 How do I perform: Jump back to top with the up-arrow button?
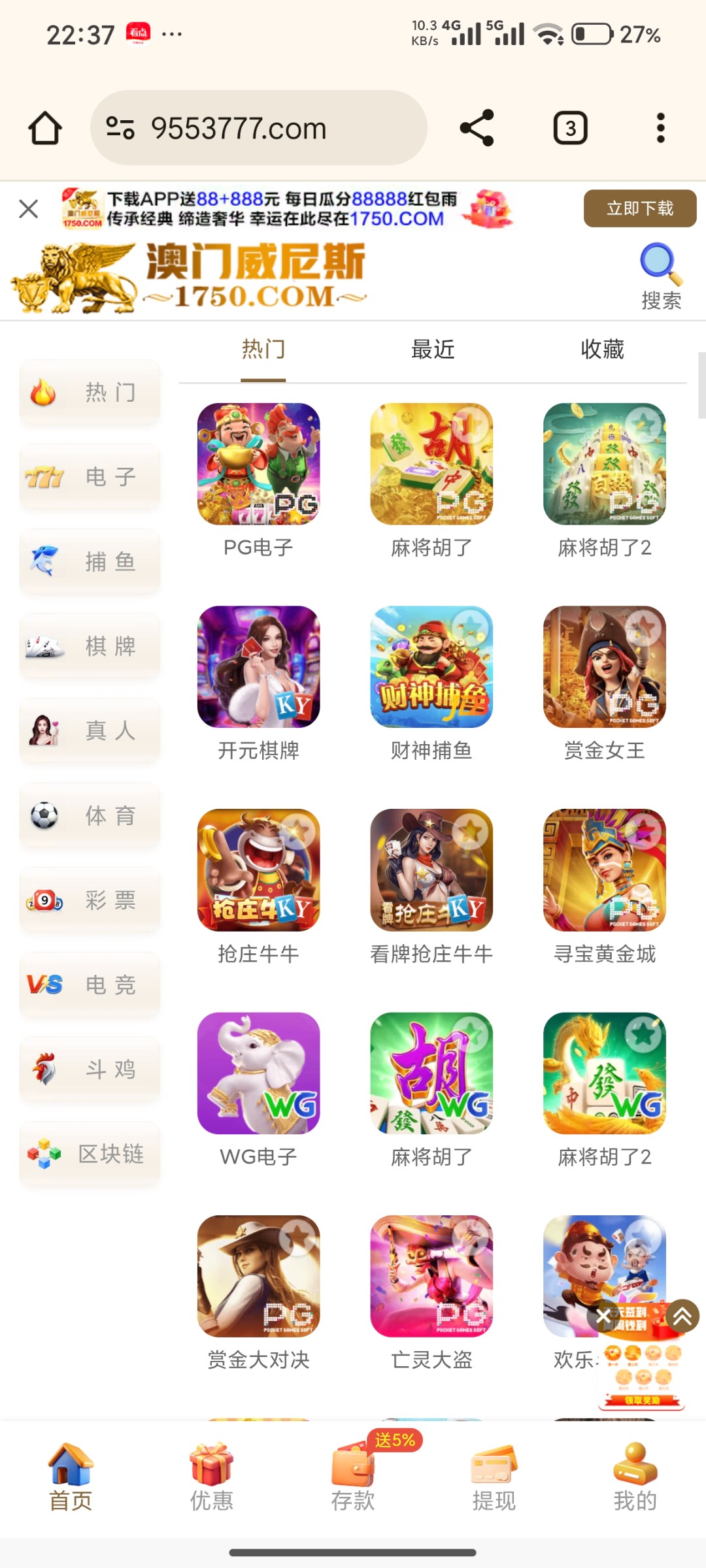pyautogui.click(x=682, y=1316)
